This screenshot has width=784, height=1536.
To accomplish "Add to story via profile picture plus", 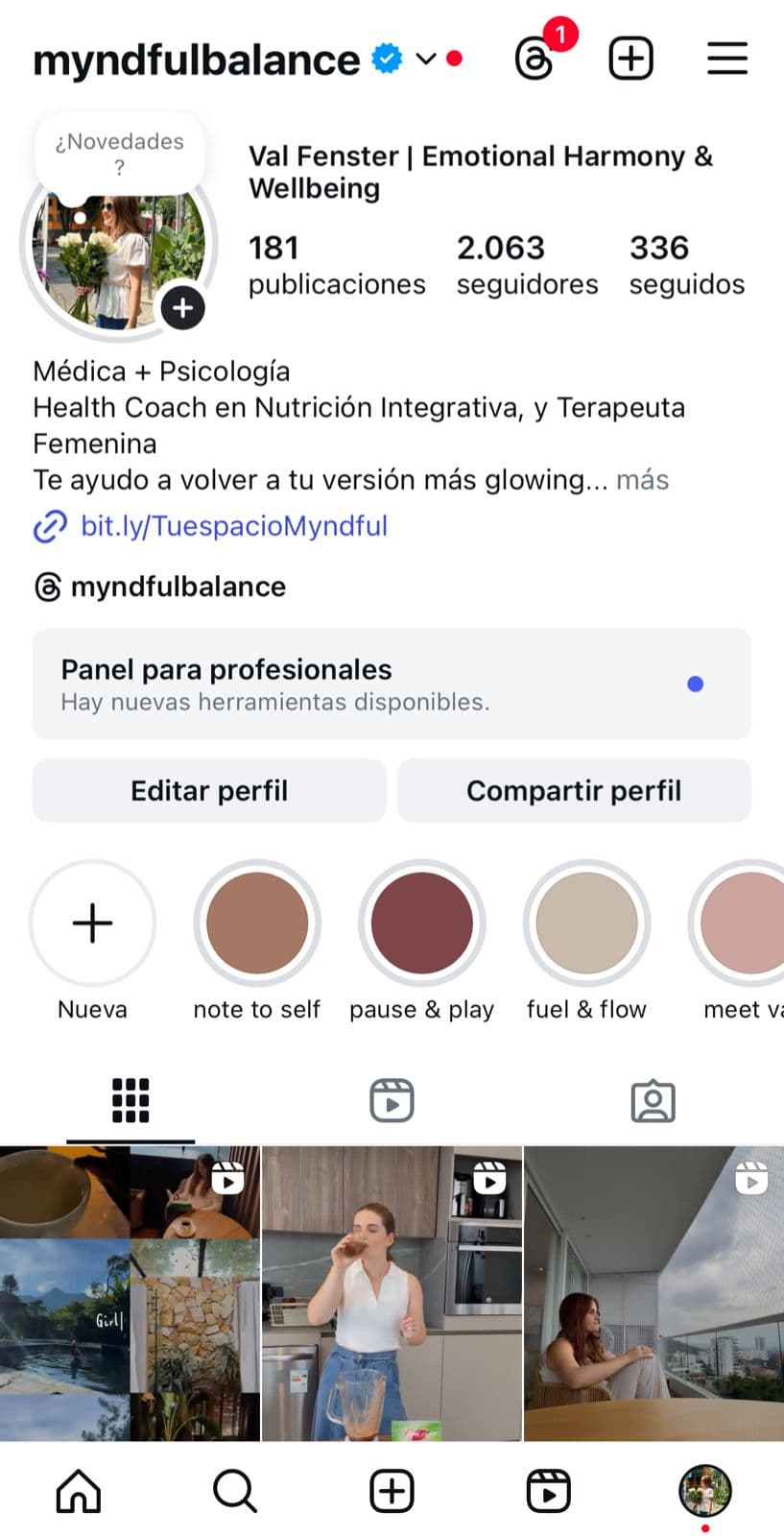I will (182, 308).
